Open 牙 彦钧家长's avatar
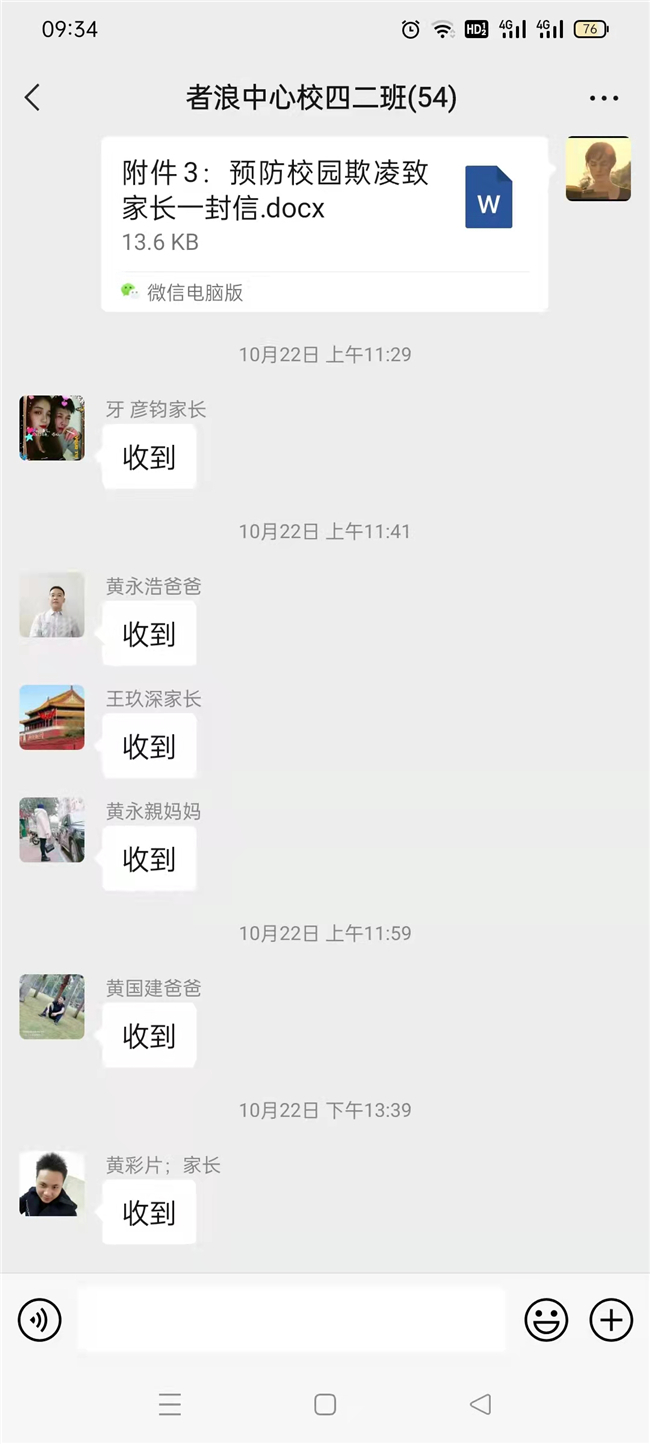The width and height of the screenshot is (650, 1444). point(52,428)
